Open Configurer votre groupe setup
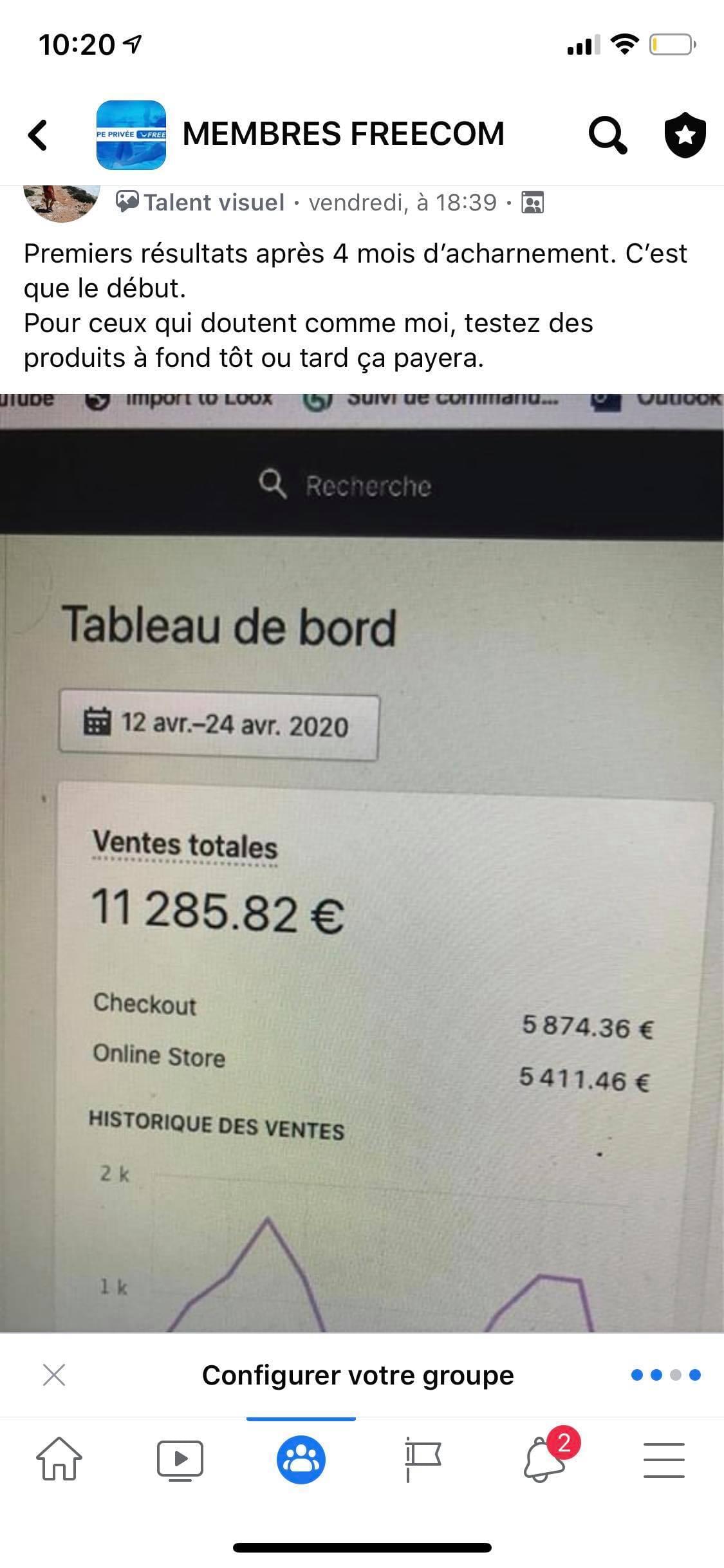 point(358,1376)
